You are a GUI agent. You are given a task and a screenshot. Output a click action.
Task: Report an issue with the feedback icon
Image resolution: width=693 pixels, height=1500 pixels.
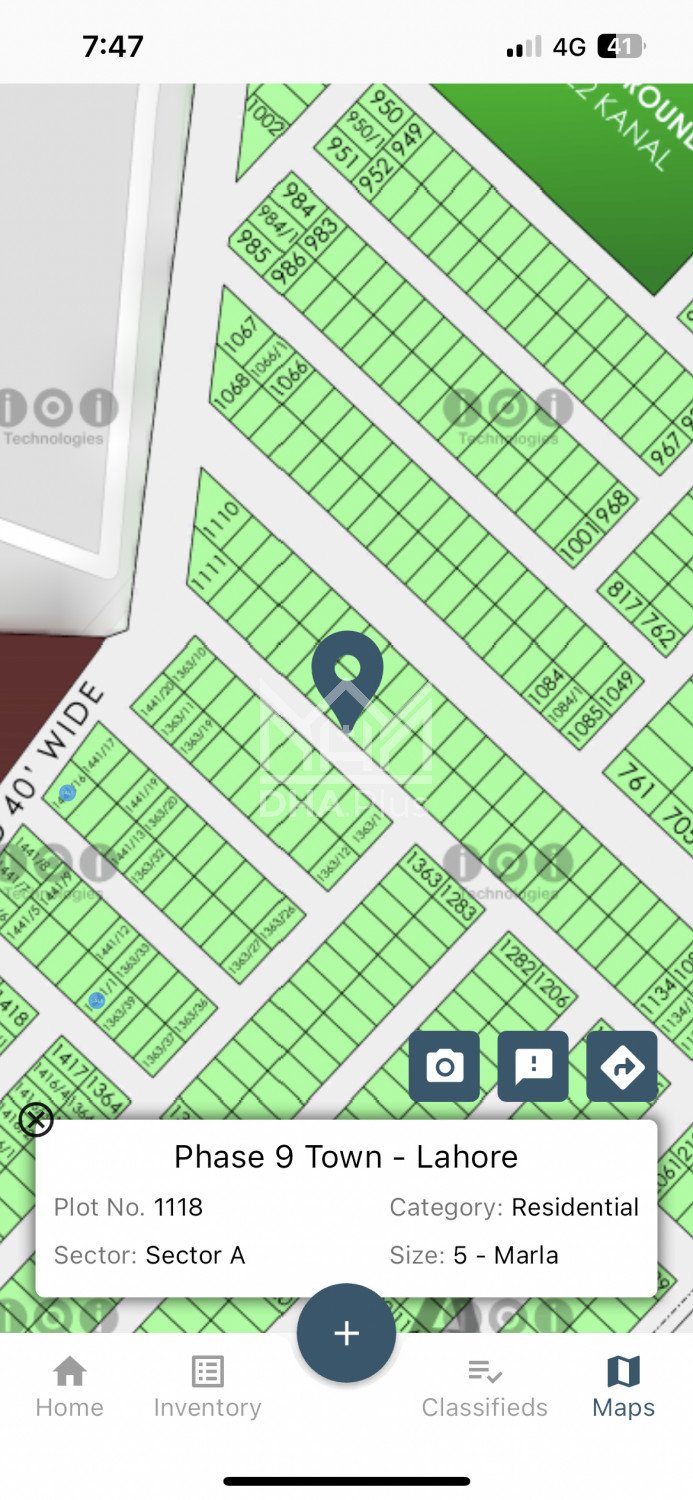[x=533, y=1067]
